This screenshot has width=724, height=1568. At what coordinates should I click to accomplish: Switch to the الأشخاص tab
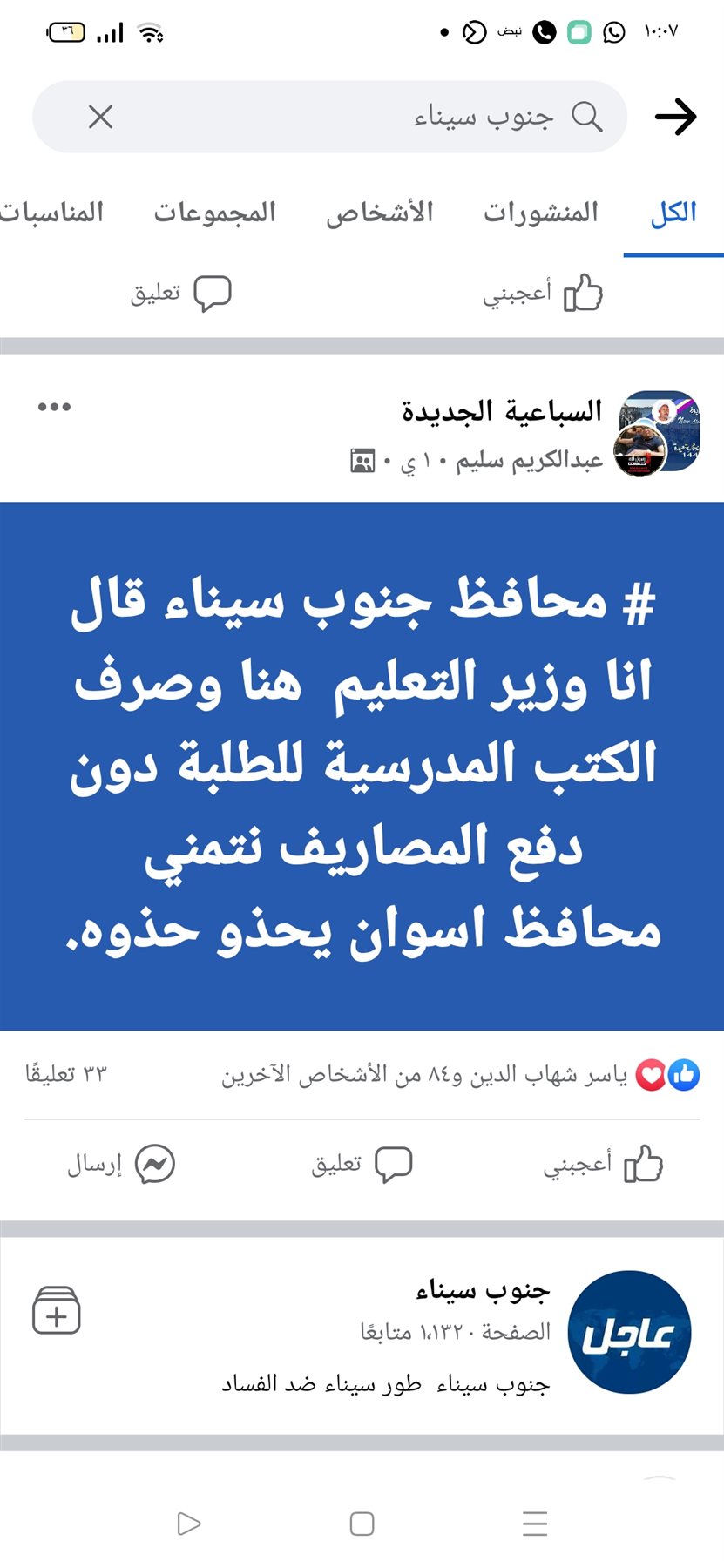click(380, 213)
